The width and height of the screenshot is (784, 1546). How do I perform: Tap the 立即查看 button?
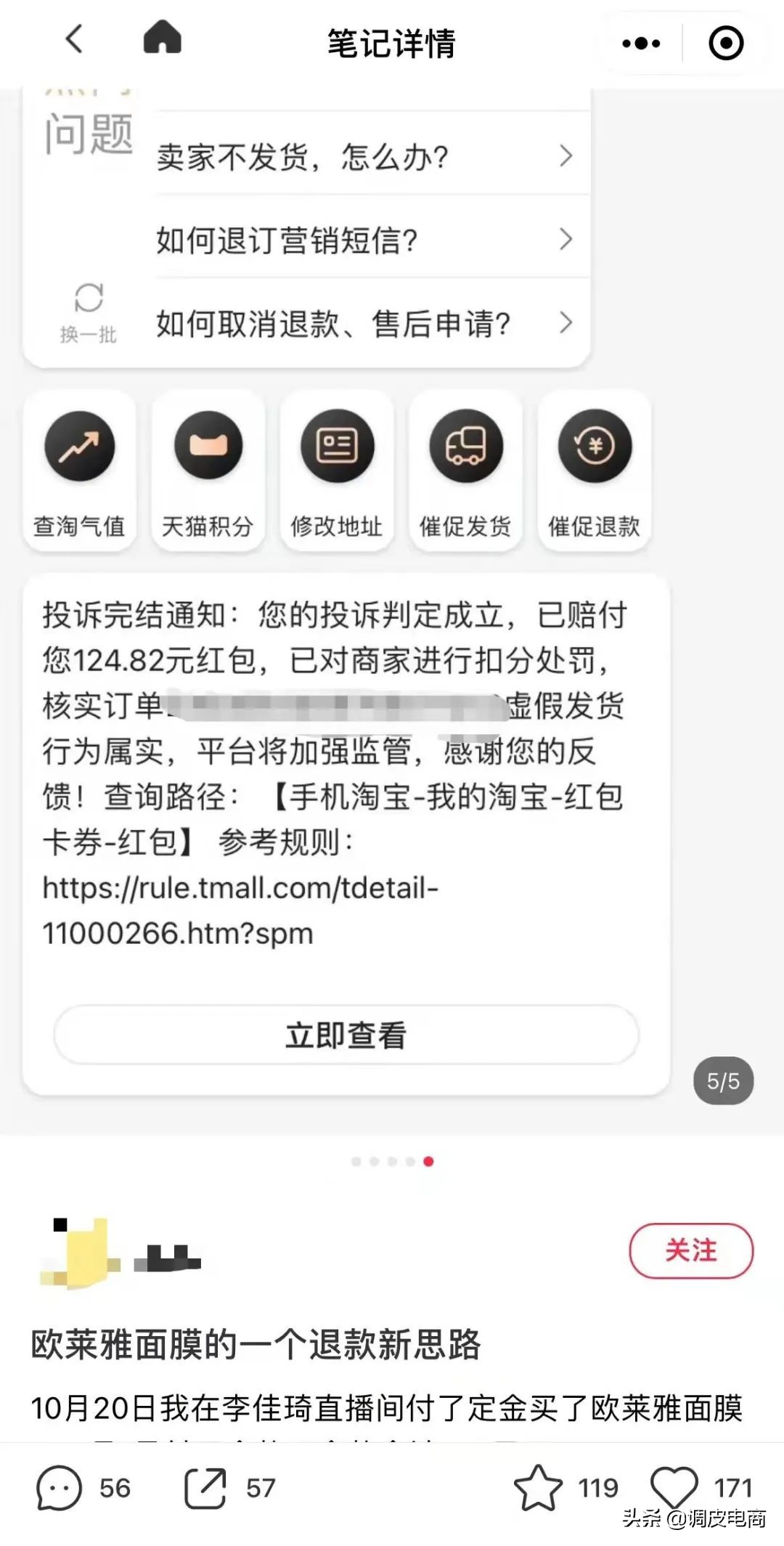(x=346, y=1036)
